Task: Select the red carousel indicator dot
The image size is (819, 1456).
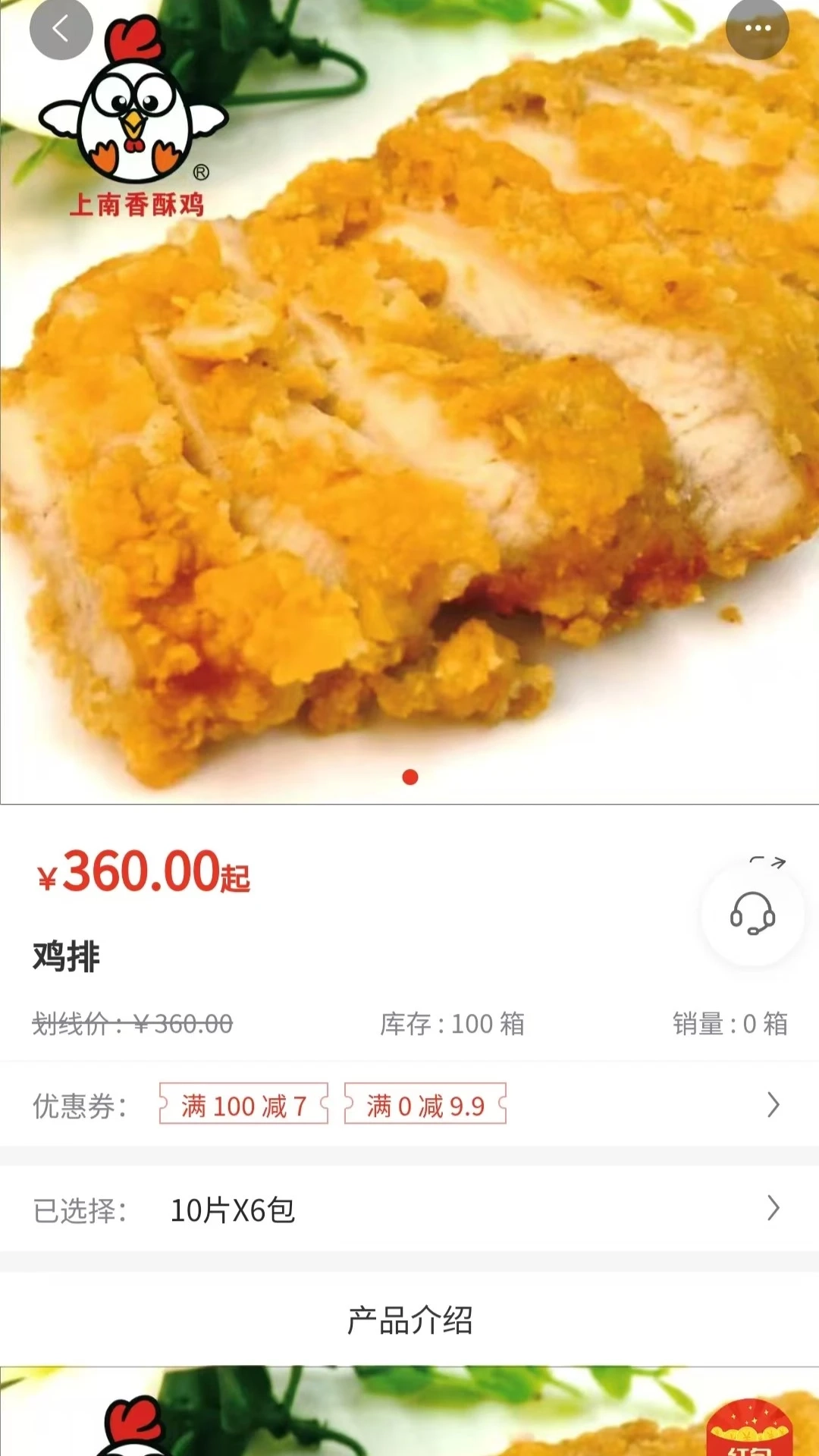Action: [x=409, y=775]
